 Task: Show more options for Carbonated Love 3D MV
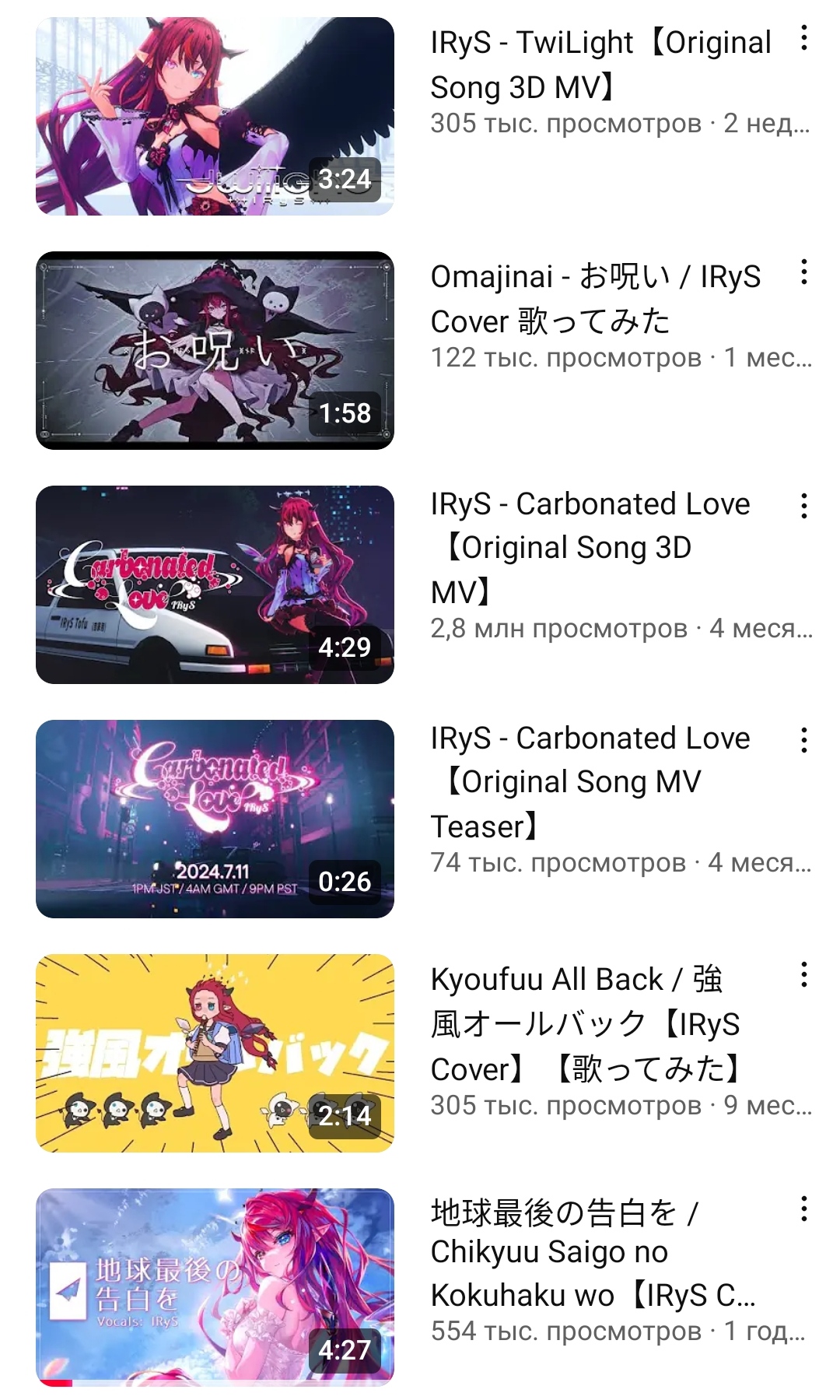tap(803, 506)
